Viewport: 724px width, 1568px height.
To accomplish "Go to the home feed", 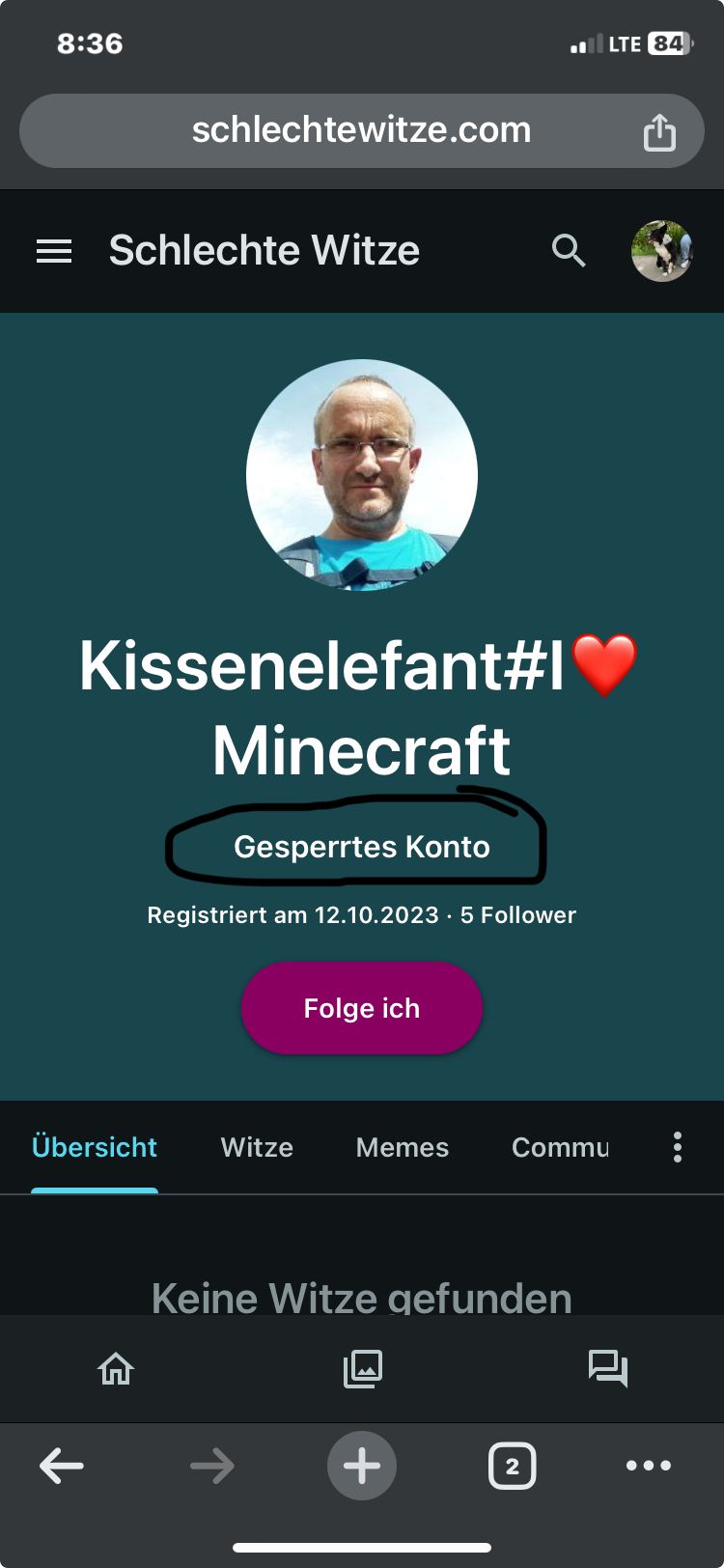I will (116, 1368).
